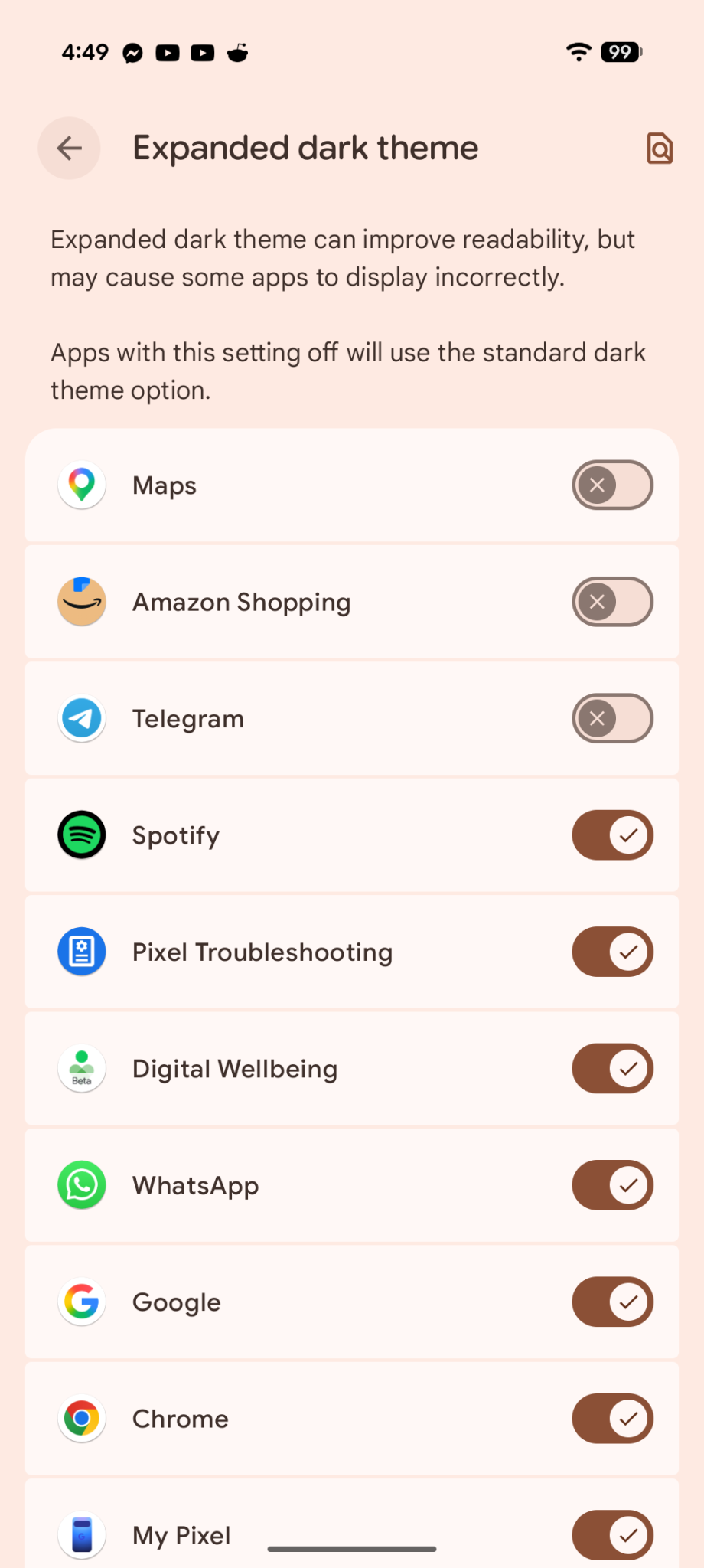
Task: Disable expanded dark theme for Chrome
Action: 612,1419
